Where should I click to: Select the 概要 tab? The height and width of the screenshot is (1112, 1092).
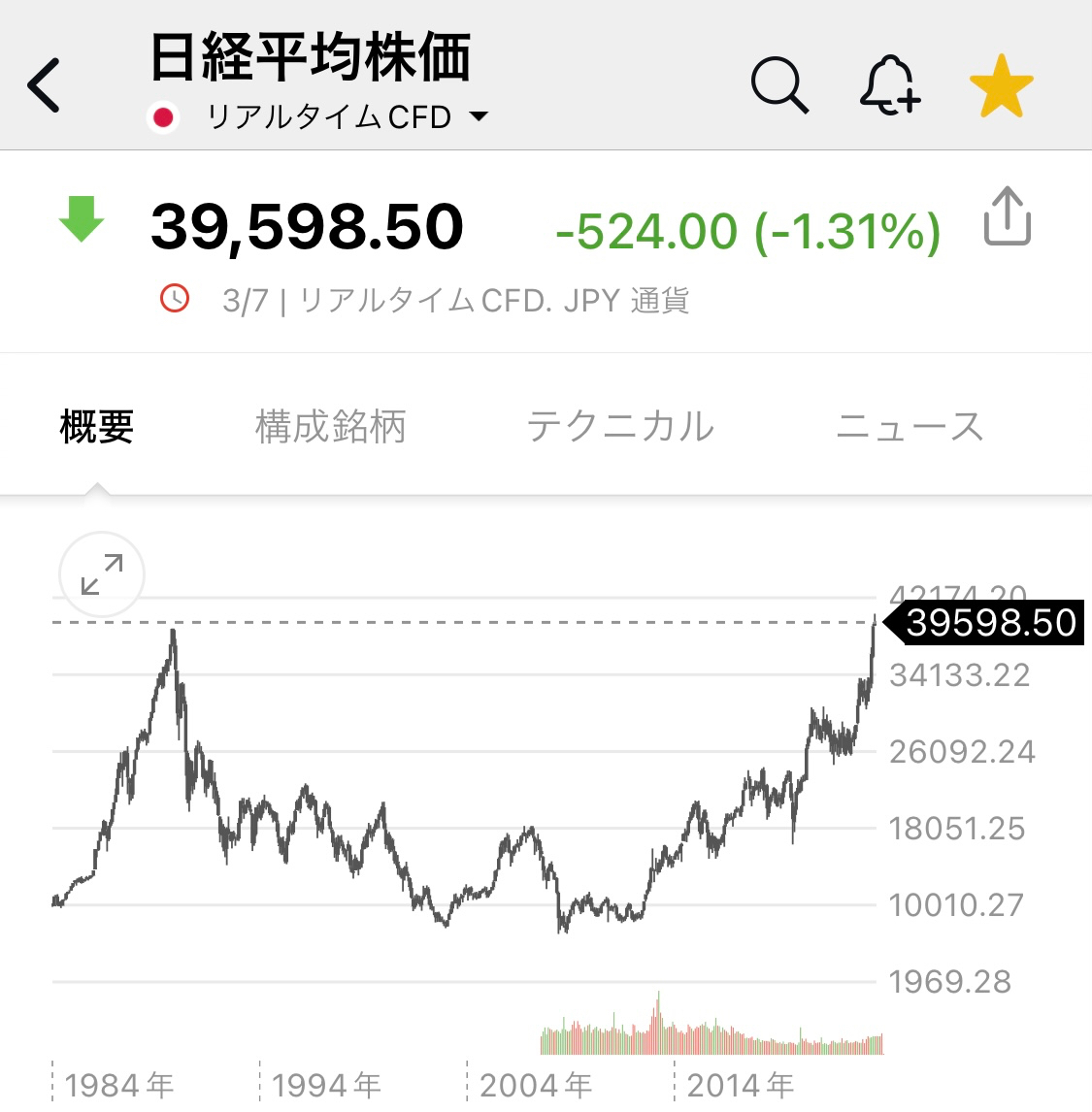97,427
